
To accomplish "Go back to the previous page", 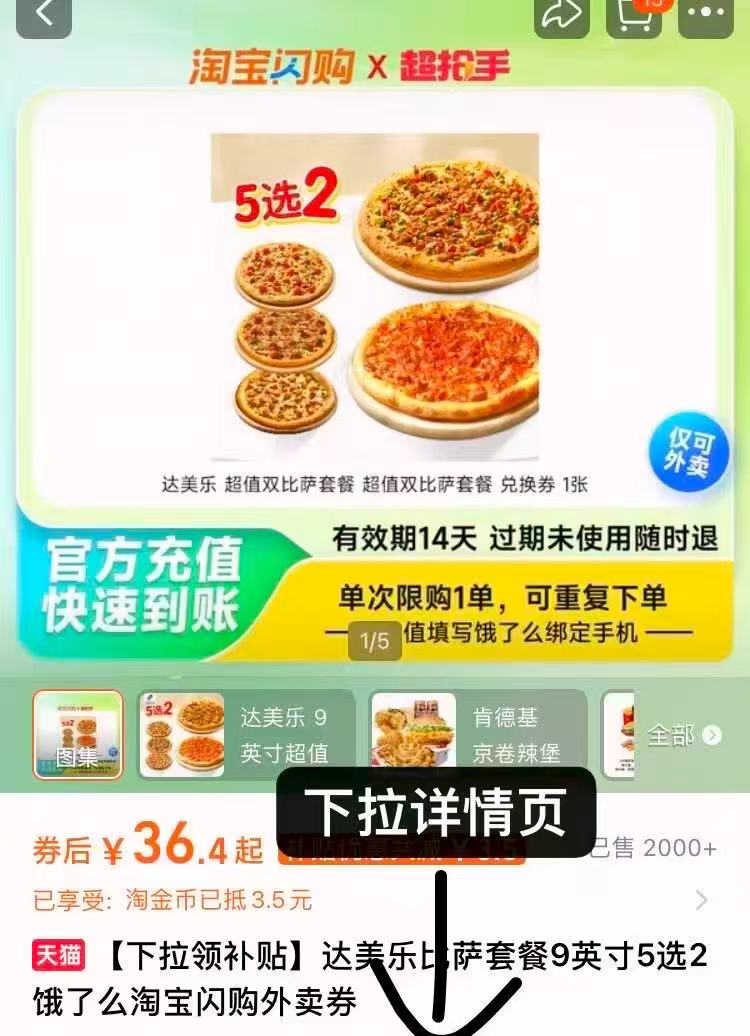I will click(x=44, y=14).
